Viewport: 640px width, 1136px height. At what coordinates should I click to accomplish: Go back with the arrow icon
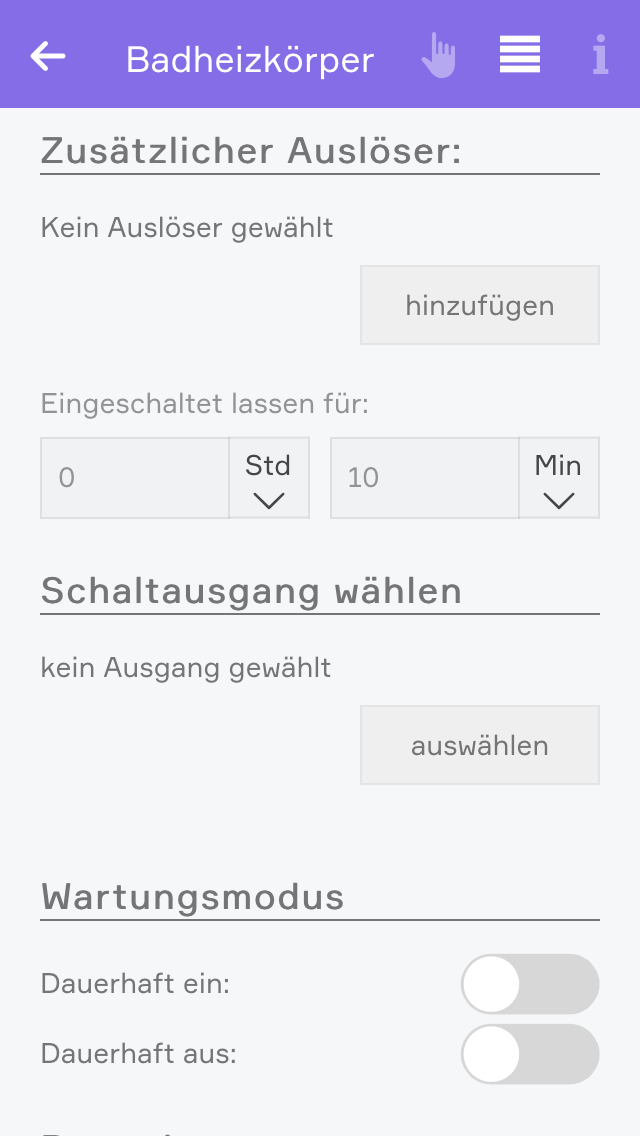pos(48,57)
